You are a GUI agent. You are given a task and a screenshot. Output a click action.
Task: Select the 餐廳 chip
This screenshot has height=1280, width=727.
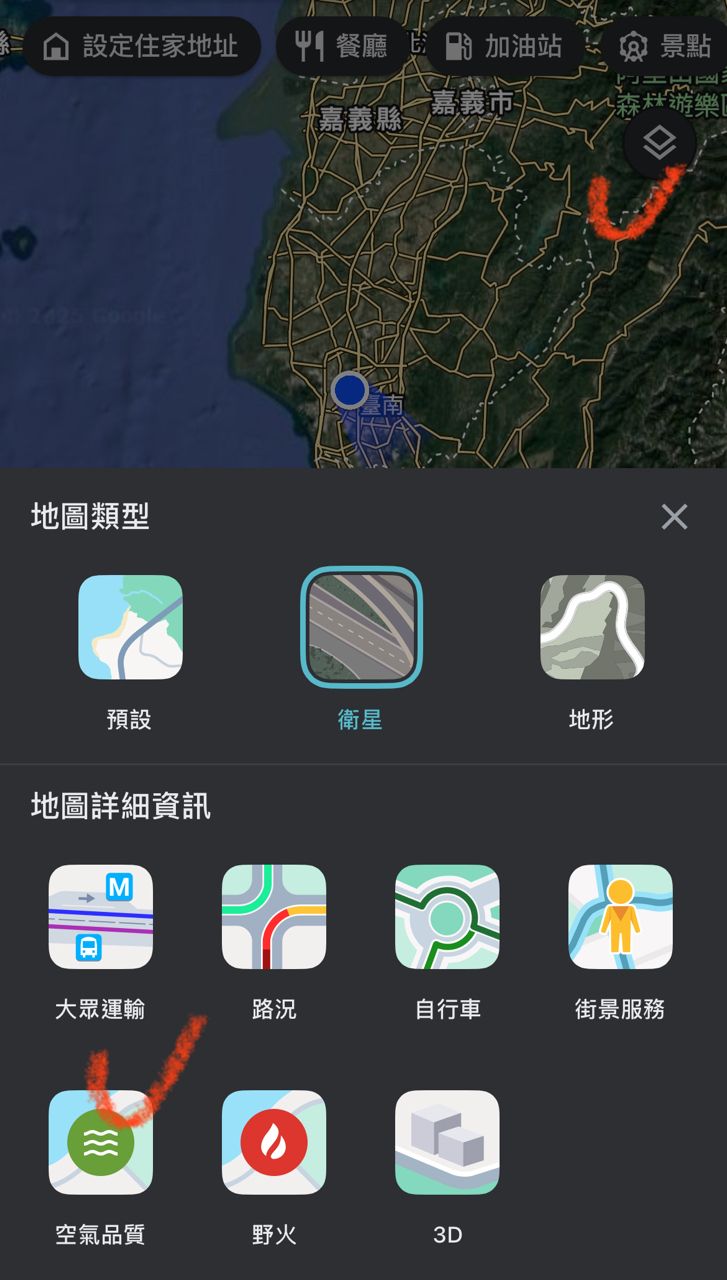coord(342,46)
